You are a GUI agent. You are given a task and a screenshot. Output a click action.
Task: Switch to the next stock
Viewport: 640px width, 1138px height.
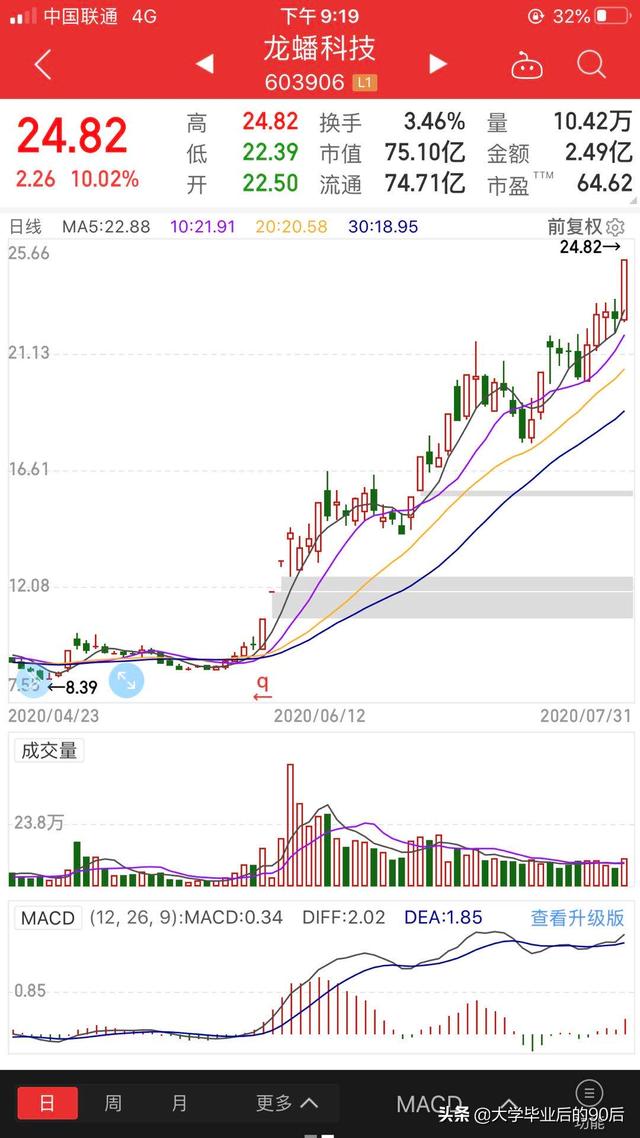tap(437, 65)
